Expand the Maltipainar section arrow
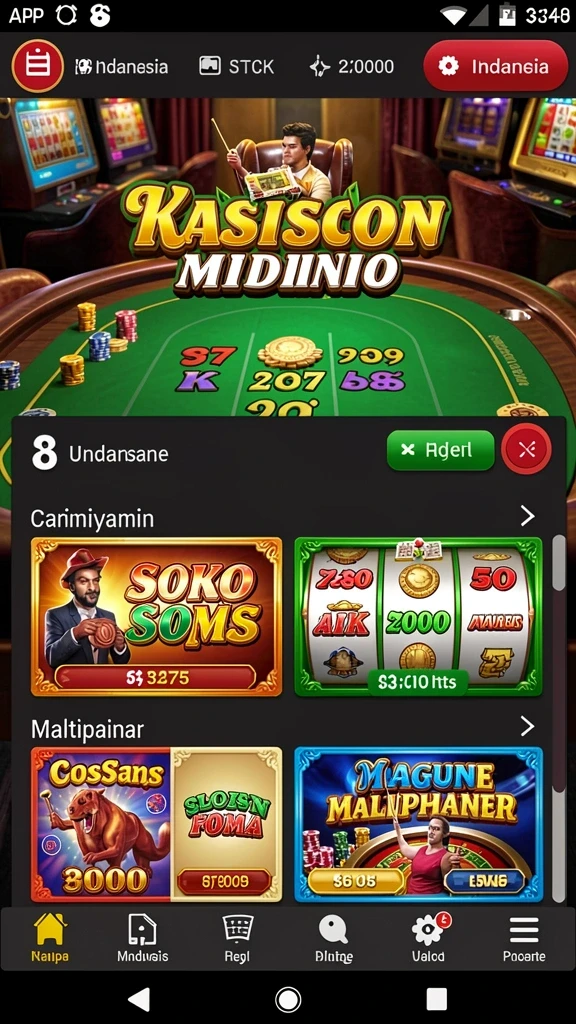 pyautogui.click(x=528, y=726)
